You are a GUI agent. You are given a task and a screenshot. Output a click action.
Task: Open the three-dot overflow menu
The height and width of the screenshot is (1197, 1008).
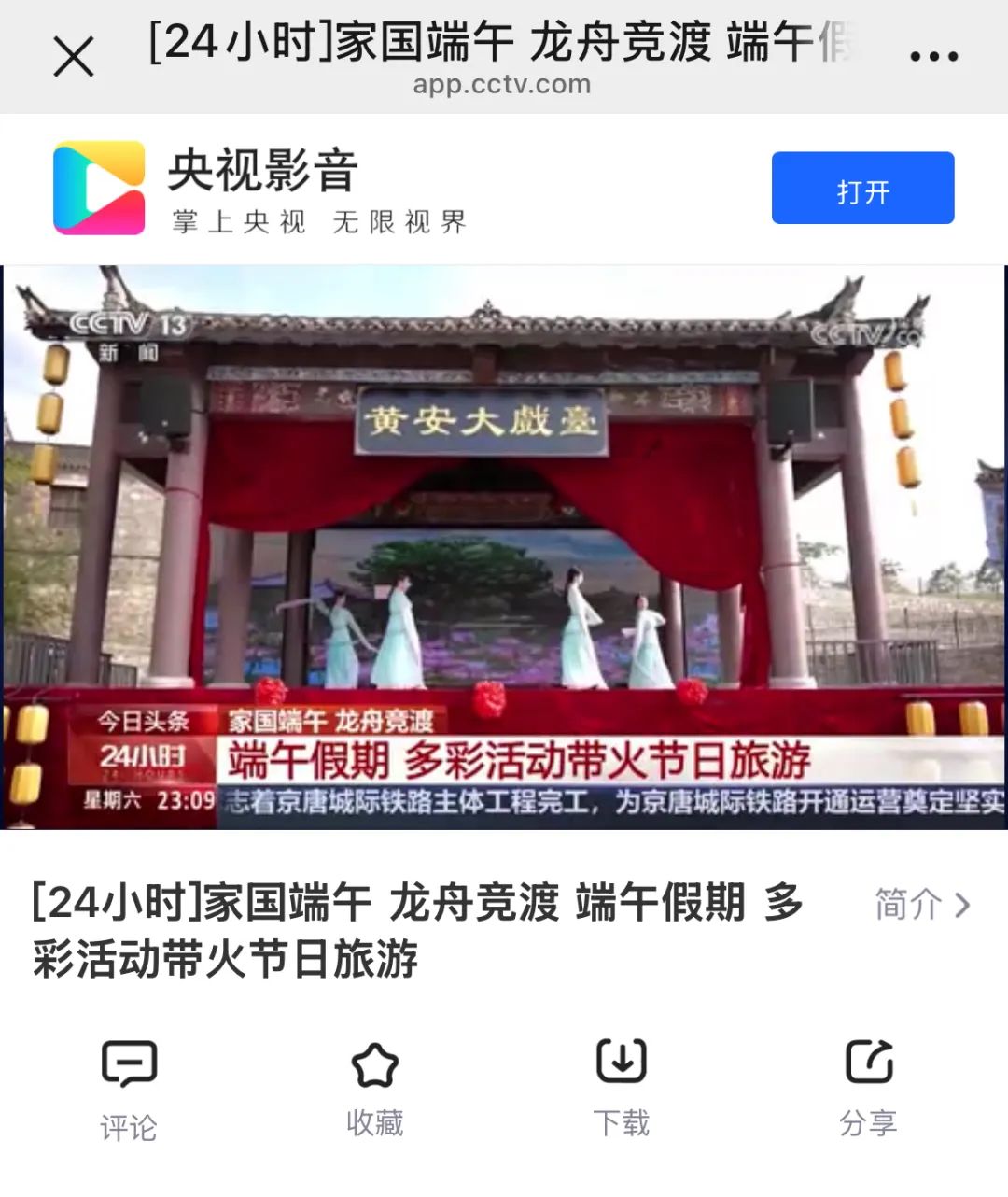(x=933, y=57)
